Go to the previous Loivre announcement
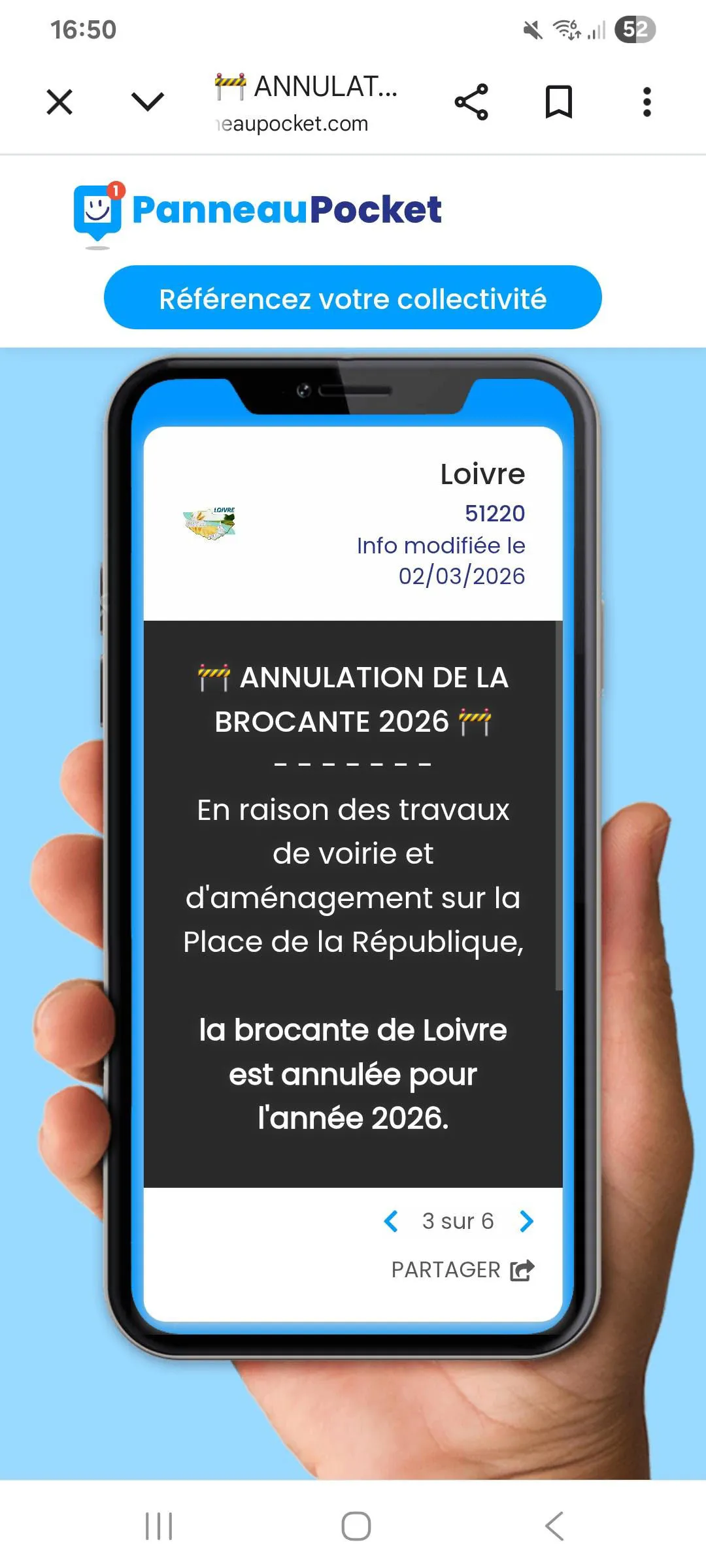 click(391, 1220)
